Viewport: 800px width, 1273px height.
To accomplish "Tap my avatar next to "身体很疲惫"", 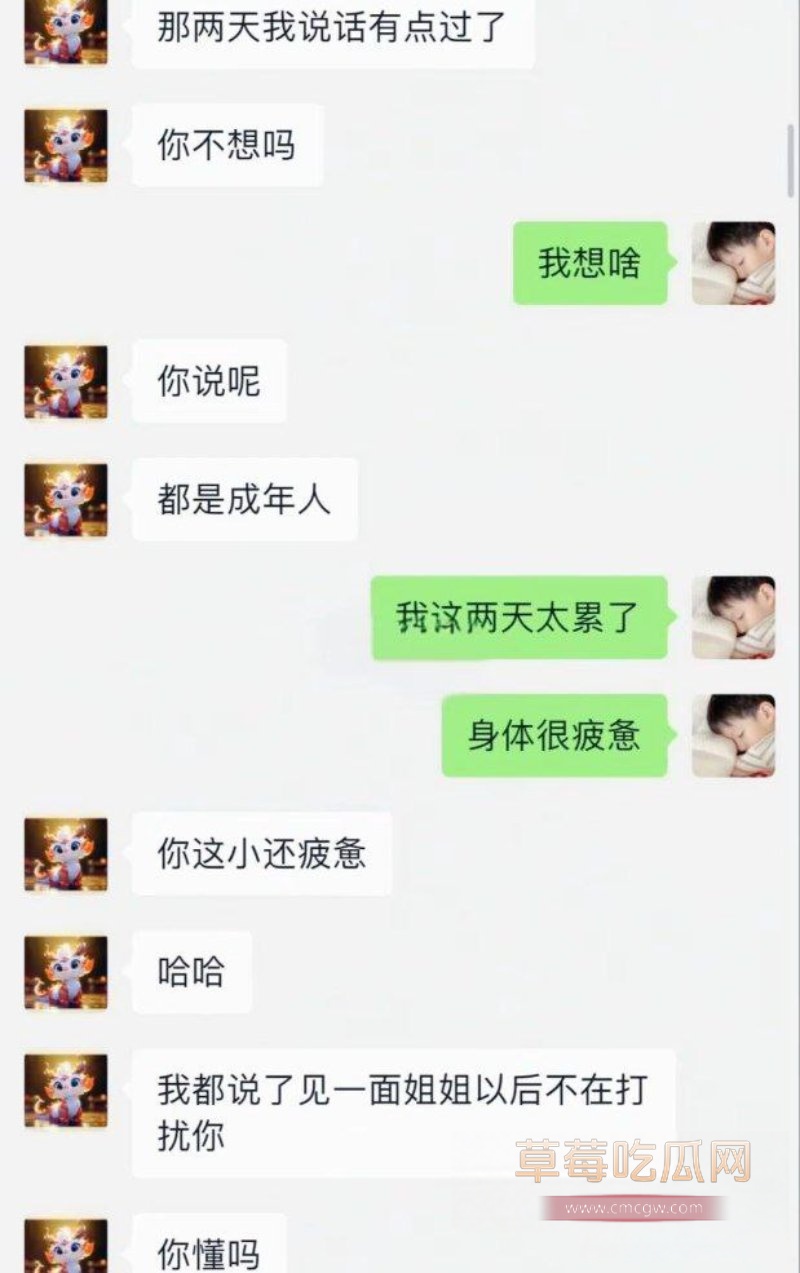I will (x=733, y=736).
